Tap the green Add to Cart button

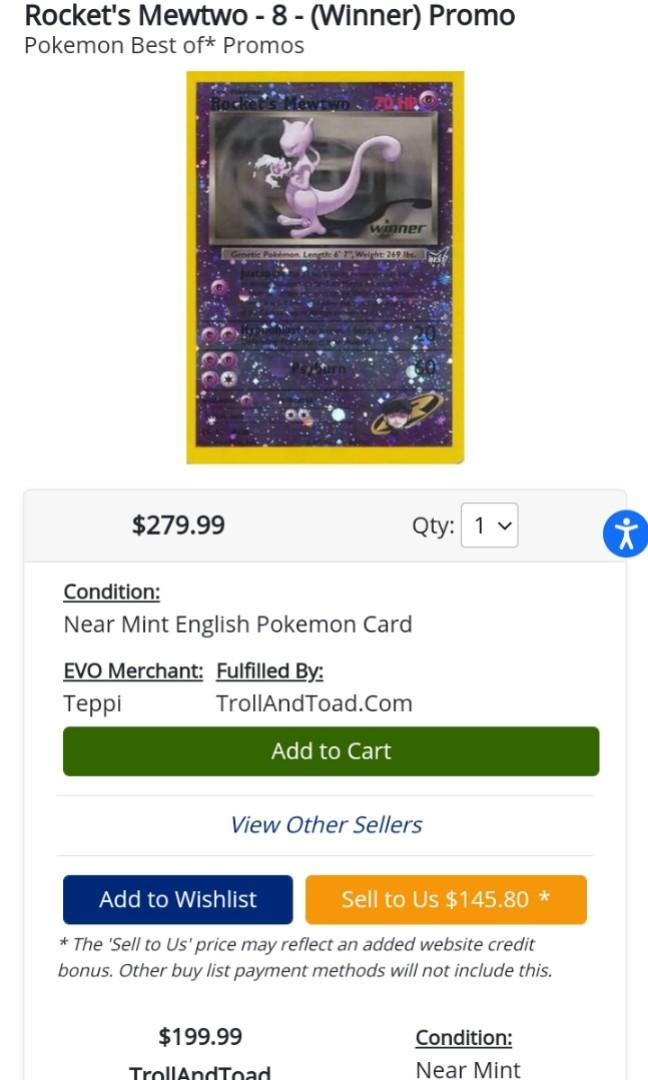[331, 751]
